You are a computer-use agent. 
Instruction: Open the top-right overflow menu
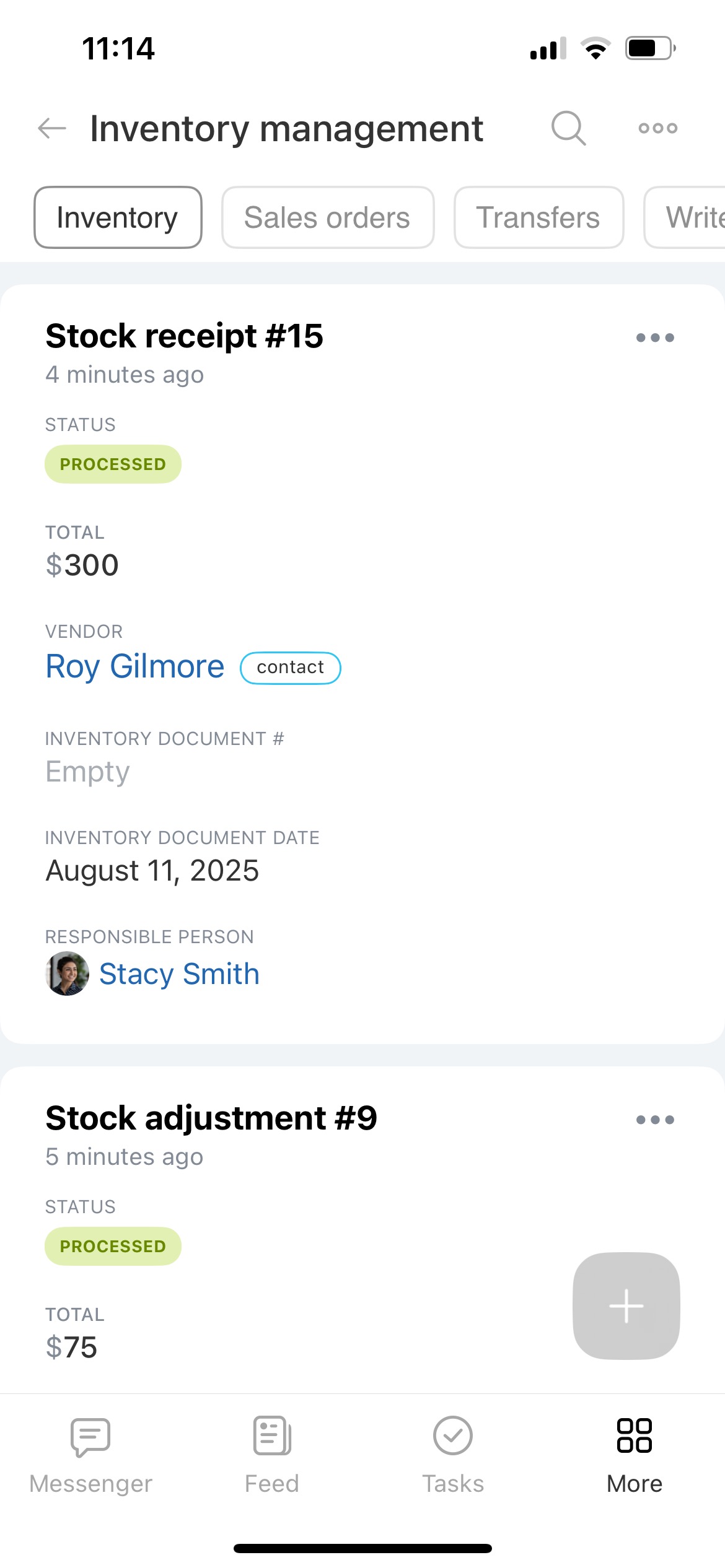(658, 128)
